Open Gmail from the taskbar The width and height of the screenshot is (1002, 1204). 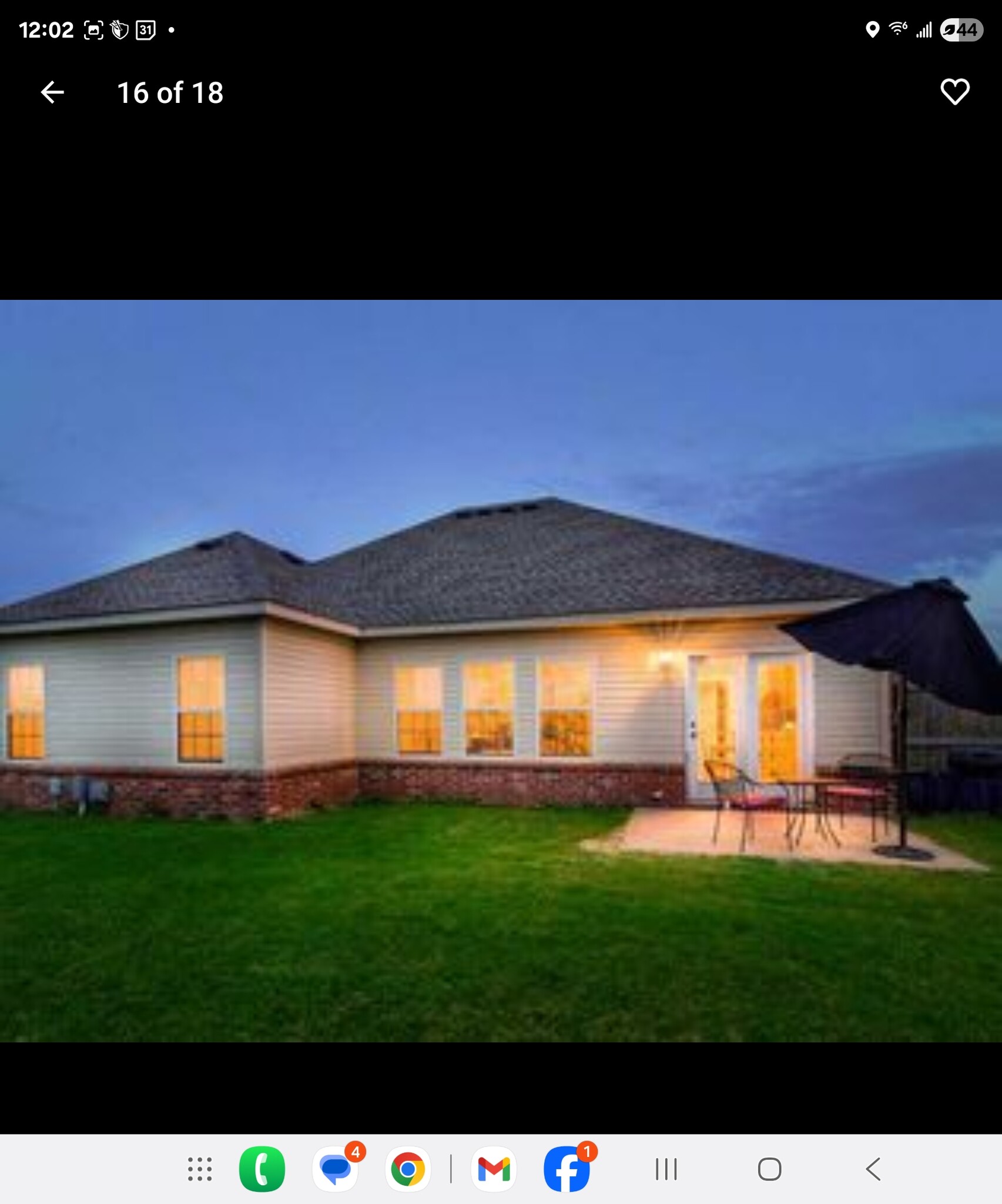tap(494, 1169)
